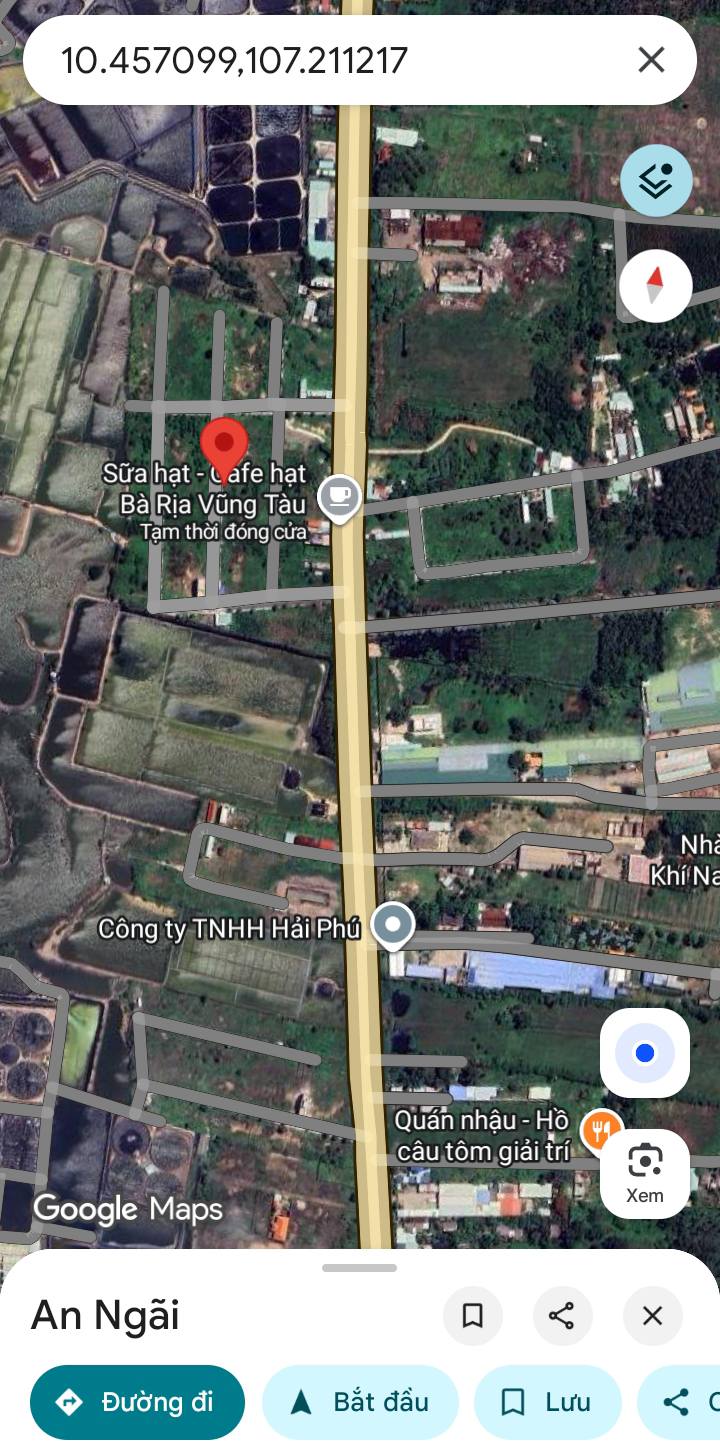This screenshot has height=1452, width=720.
Task: Start navigation with Bắt đầu
Action: 360,1402
